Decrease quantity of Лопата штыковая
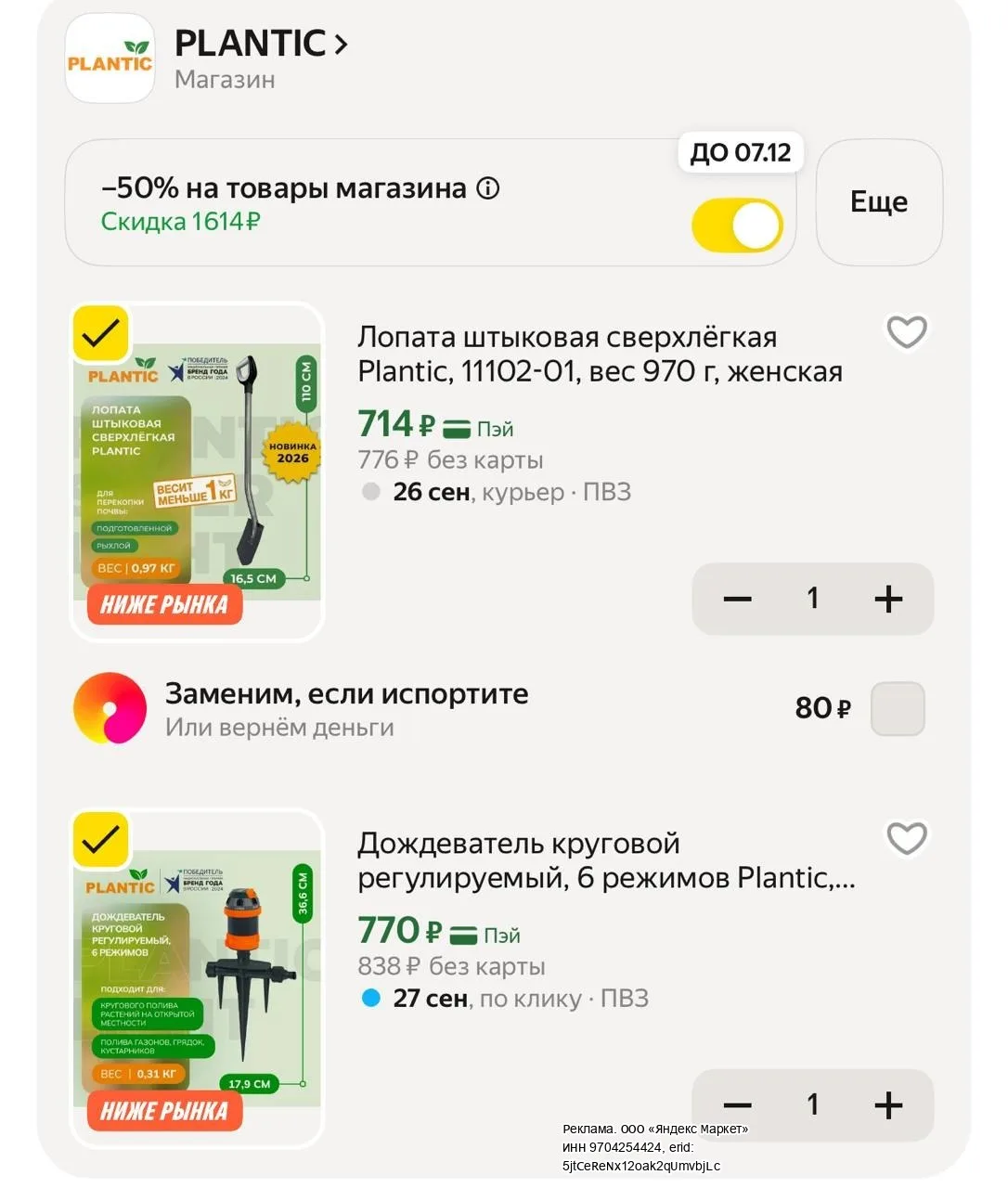This screenshot has width=1008, height=1188. 738,599
